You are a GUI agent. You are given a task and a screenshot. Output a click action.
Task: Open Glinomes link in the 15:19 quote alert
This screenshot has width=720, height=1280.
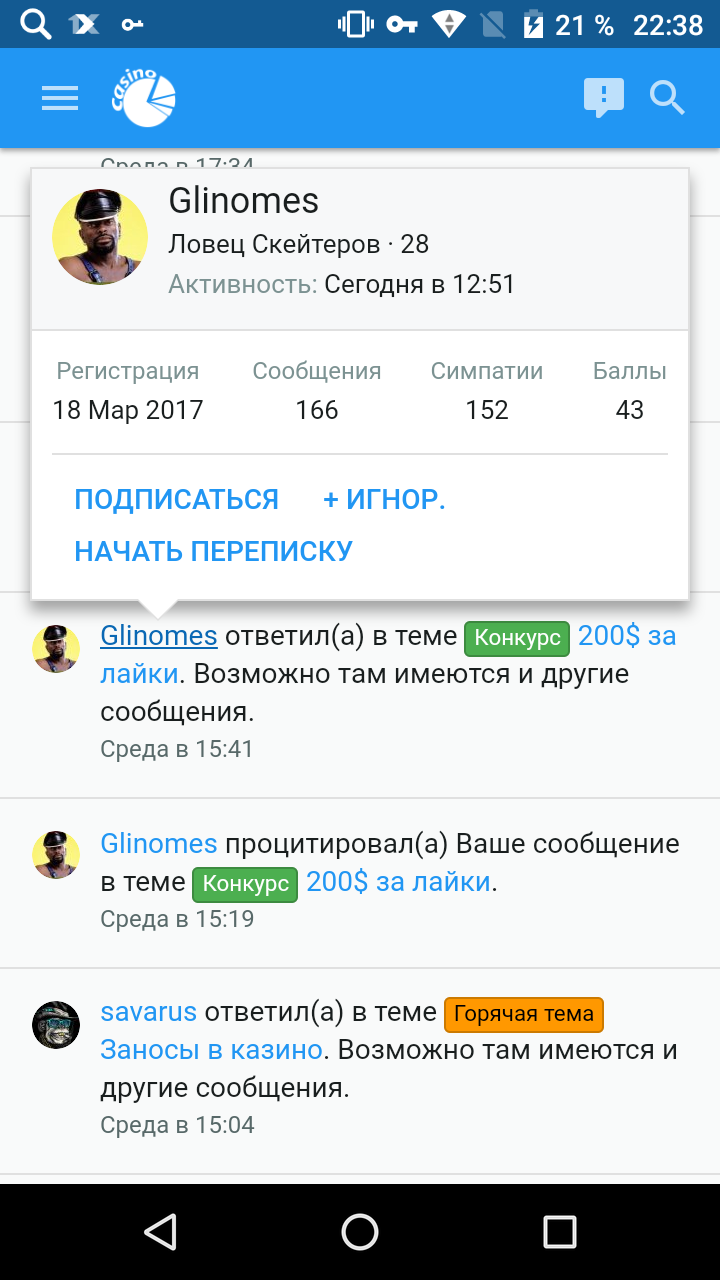[x=159, y=844]
